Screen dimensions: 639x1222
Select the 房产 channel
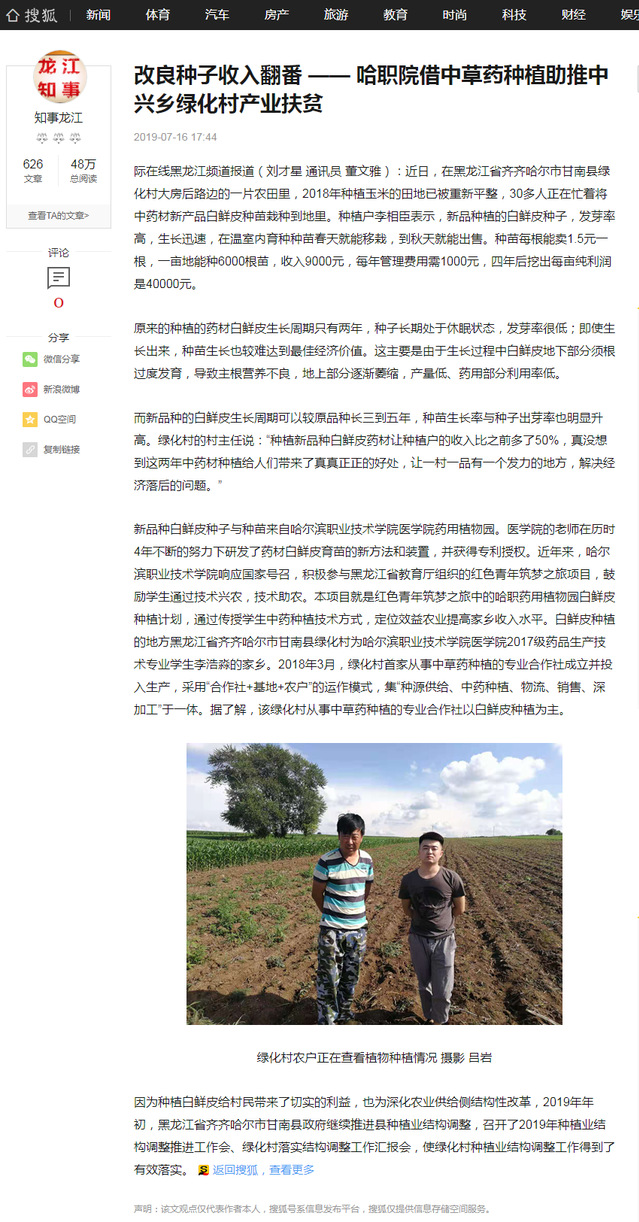pyautogui.click(x=277, y=14)
